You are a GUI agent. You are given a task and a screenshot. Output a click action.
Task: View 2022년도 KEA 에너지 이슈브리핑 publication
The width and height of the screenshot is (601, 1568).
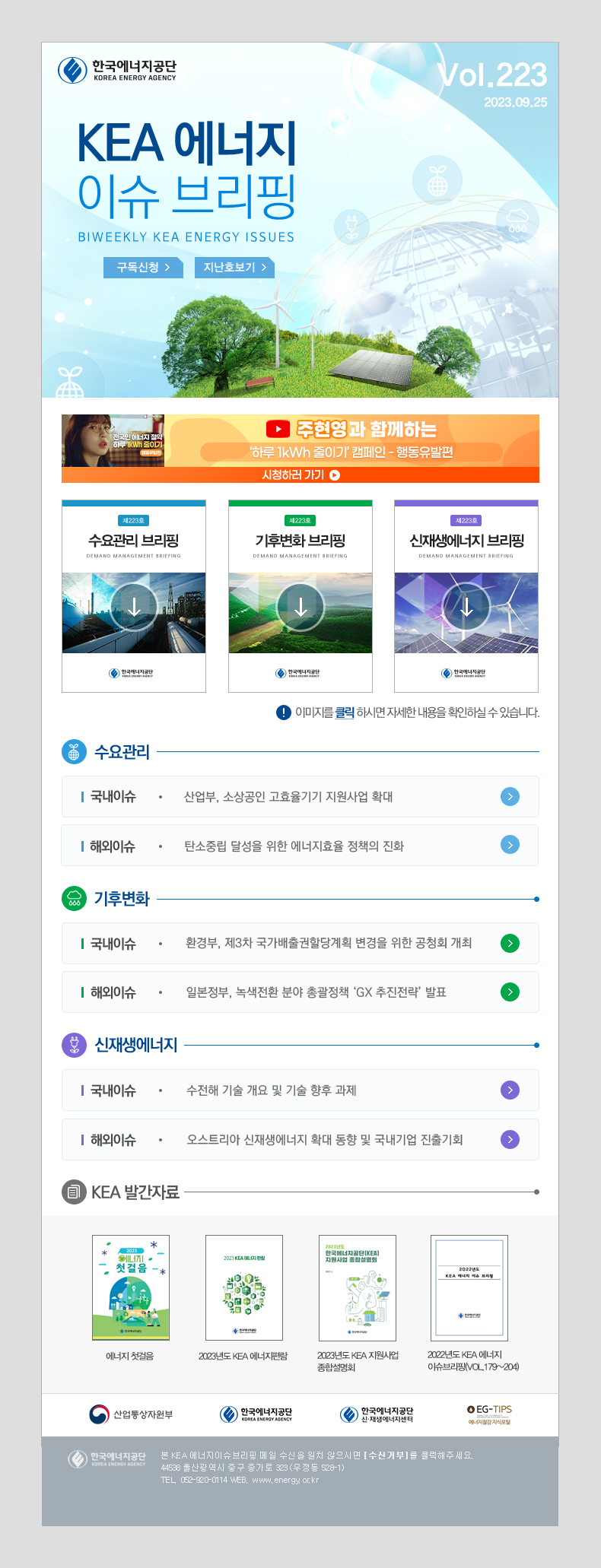click(x=469, y=1287)
